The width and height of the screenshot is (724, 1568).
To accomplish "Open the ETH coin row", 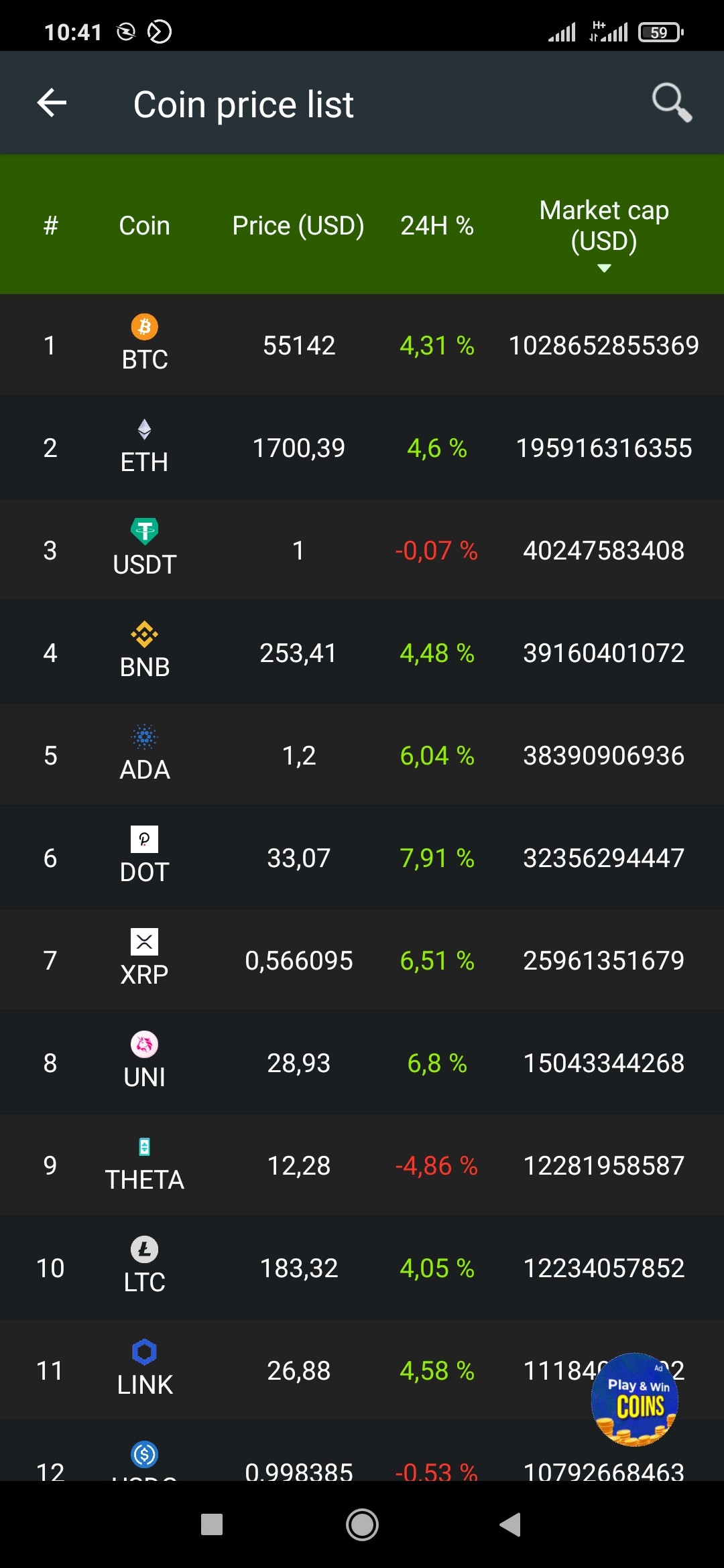I will (362, 448).
